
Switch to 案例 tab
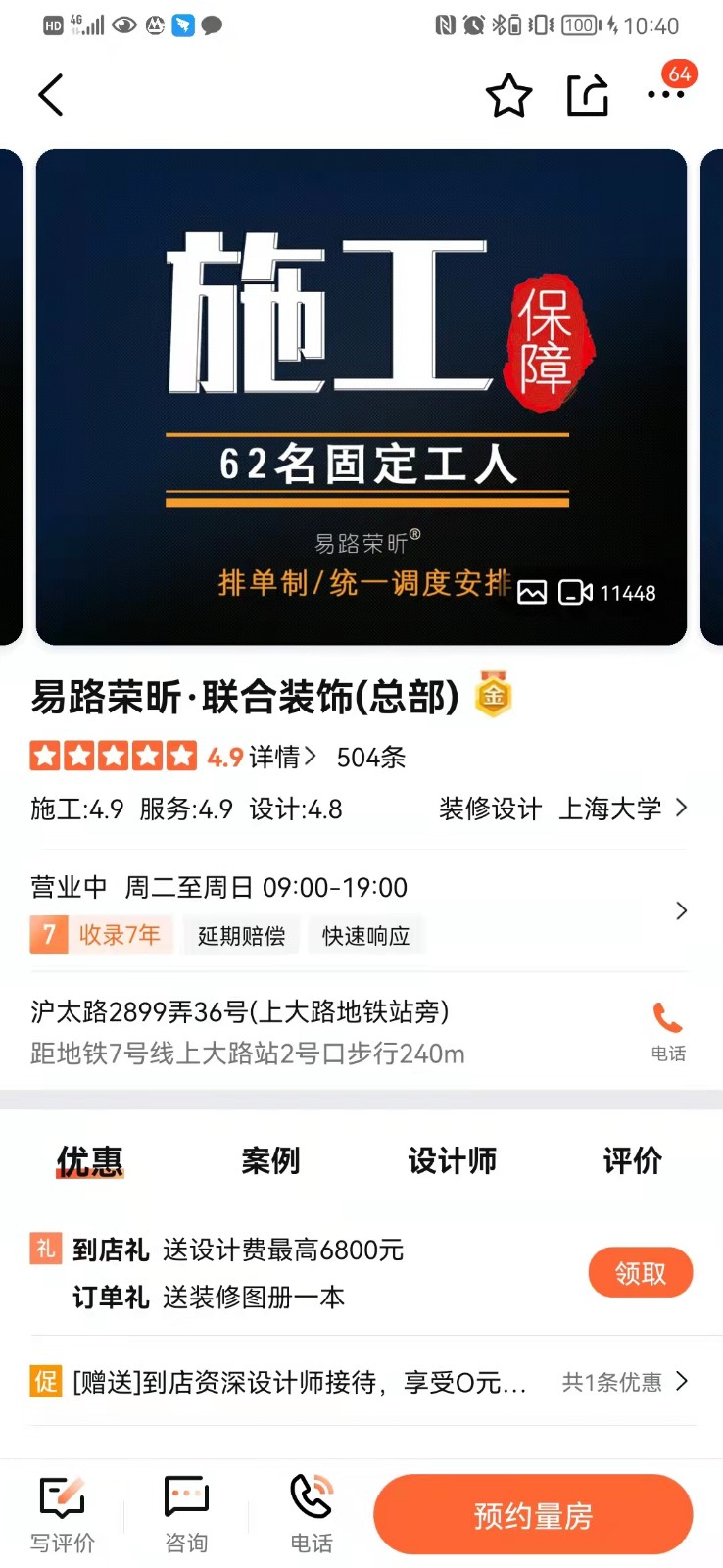pos(270,1161)
